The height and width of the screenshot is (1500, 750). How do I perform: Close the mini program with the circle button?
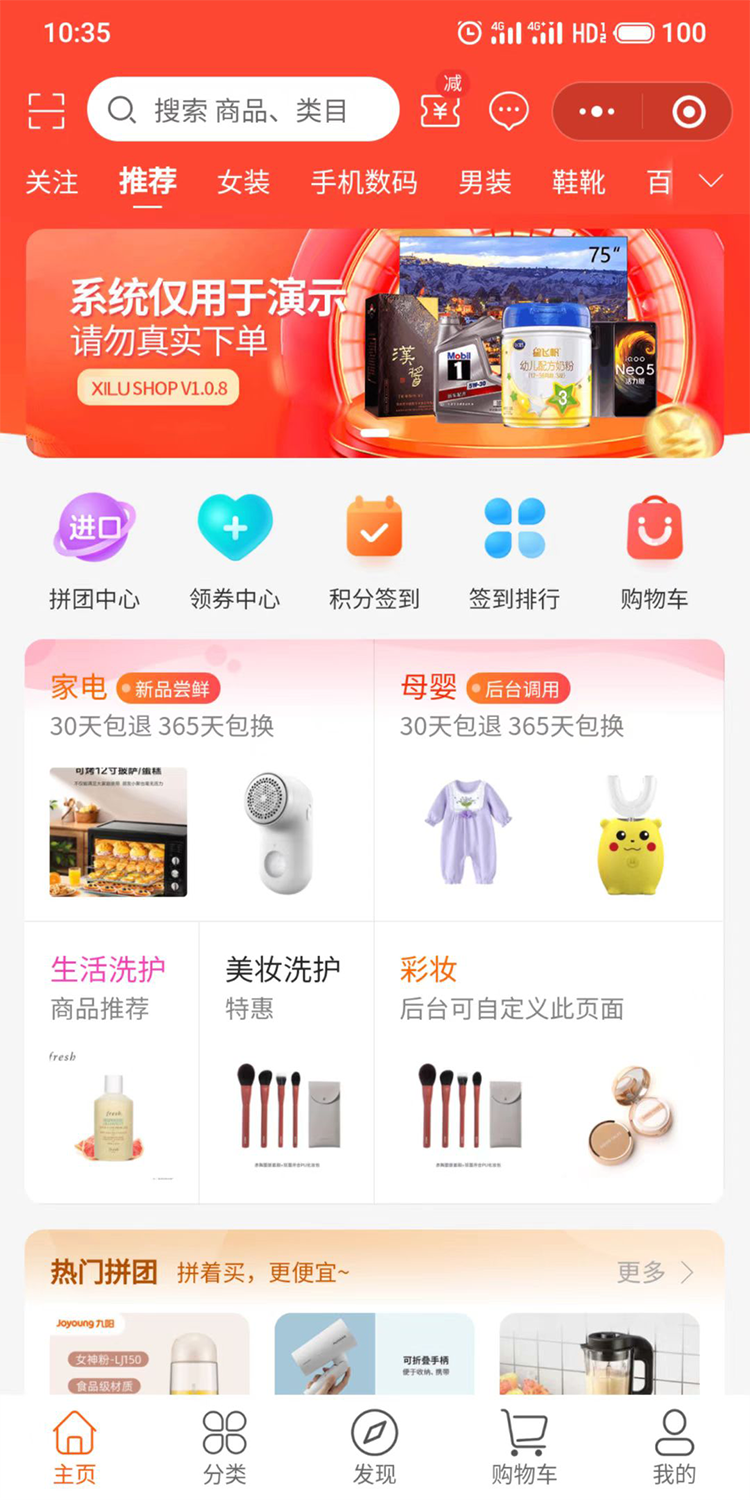click(688, 111)
